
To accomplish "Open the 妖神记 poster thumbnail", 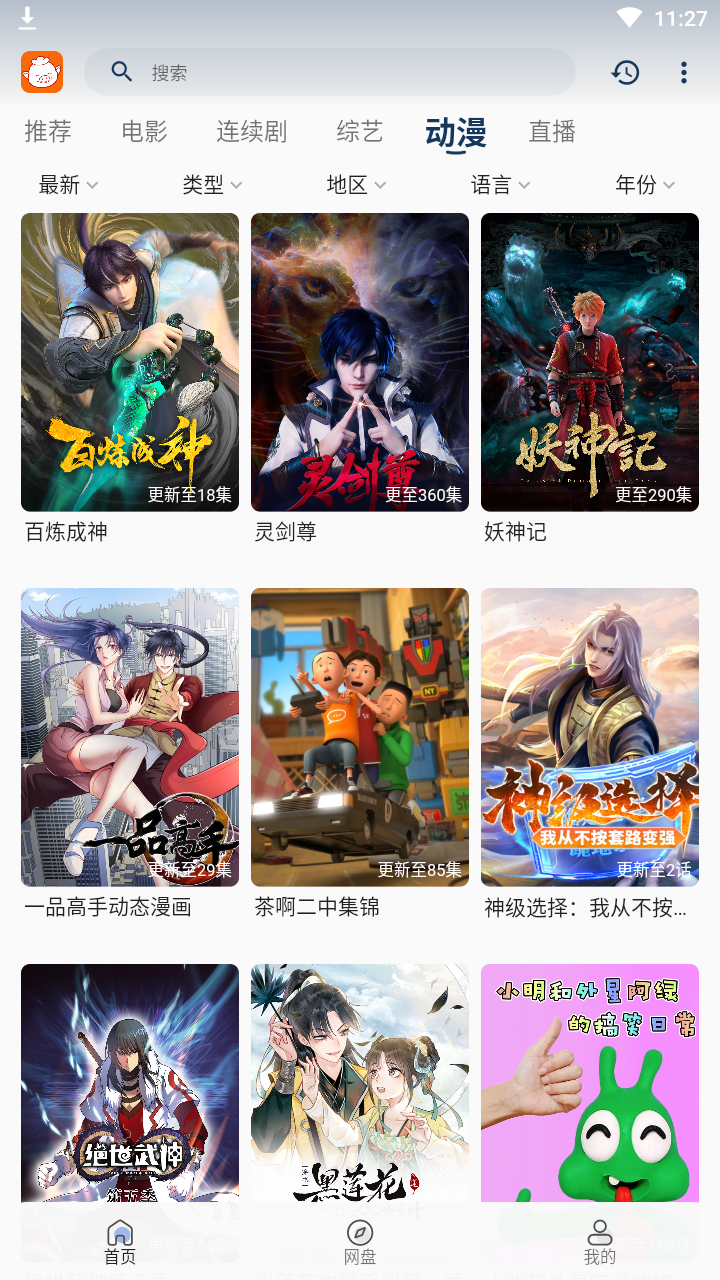I will click(x=589, y=362).
